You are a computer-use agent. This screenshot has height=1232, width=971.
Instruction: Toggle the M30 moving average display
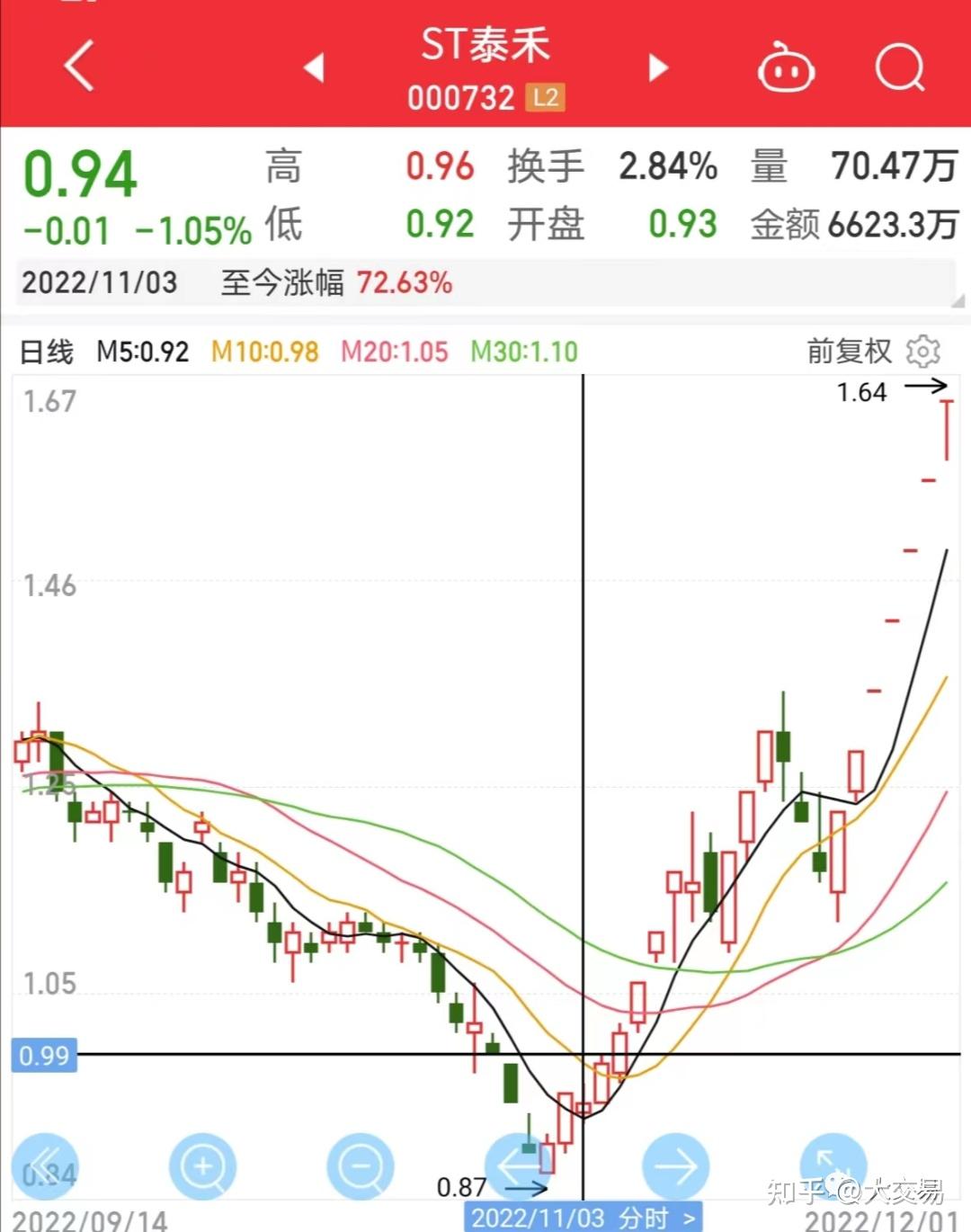point(522,353)
